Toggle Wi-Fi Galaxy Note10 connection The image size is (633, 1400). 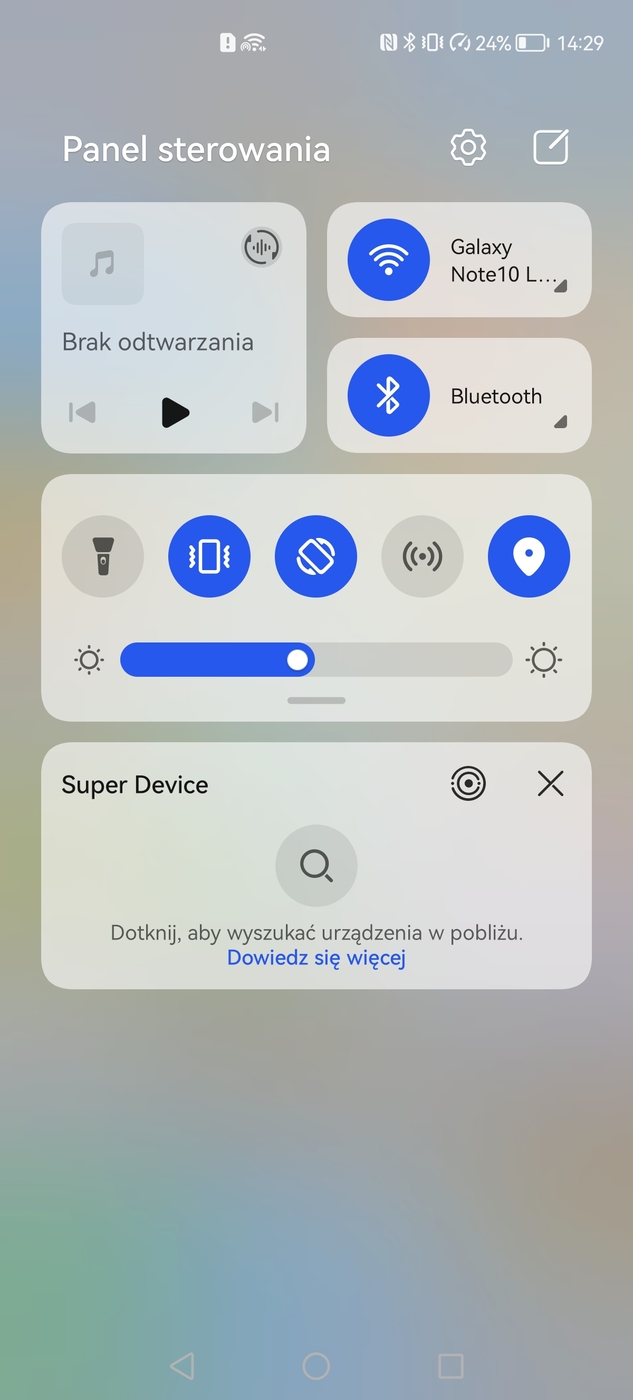[x=388, y=260]
